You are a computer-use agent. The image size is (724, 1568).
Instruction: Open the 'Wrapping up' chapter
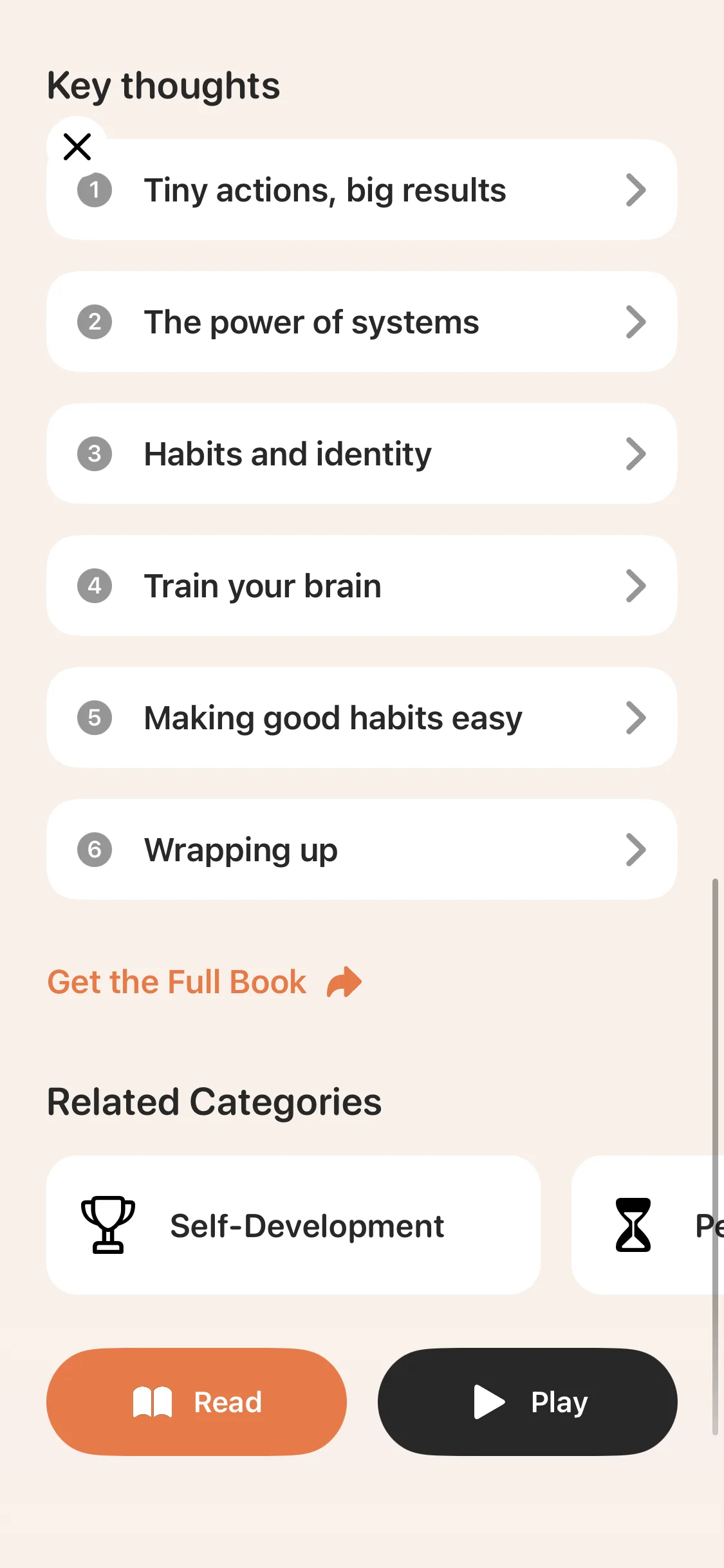pos(360,850)
